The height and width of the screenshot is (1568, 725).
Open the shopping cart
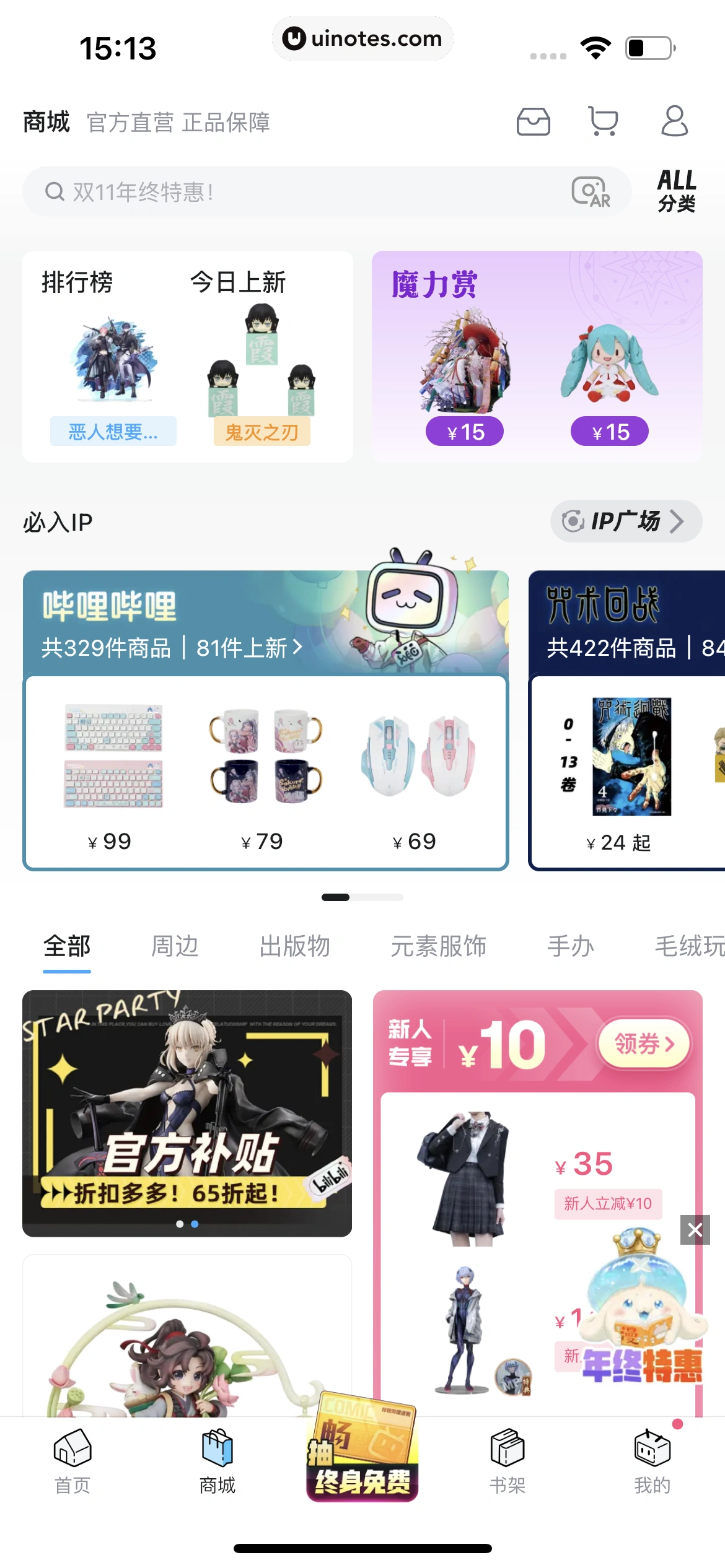point(603,121)
